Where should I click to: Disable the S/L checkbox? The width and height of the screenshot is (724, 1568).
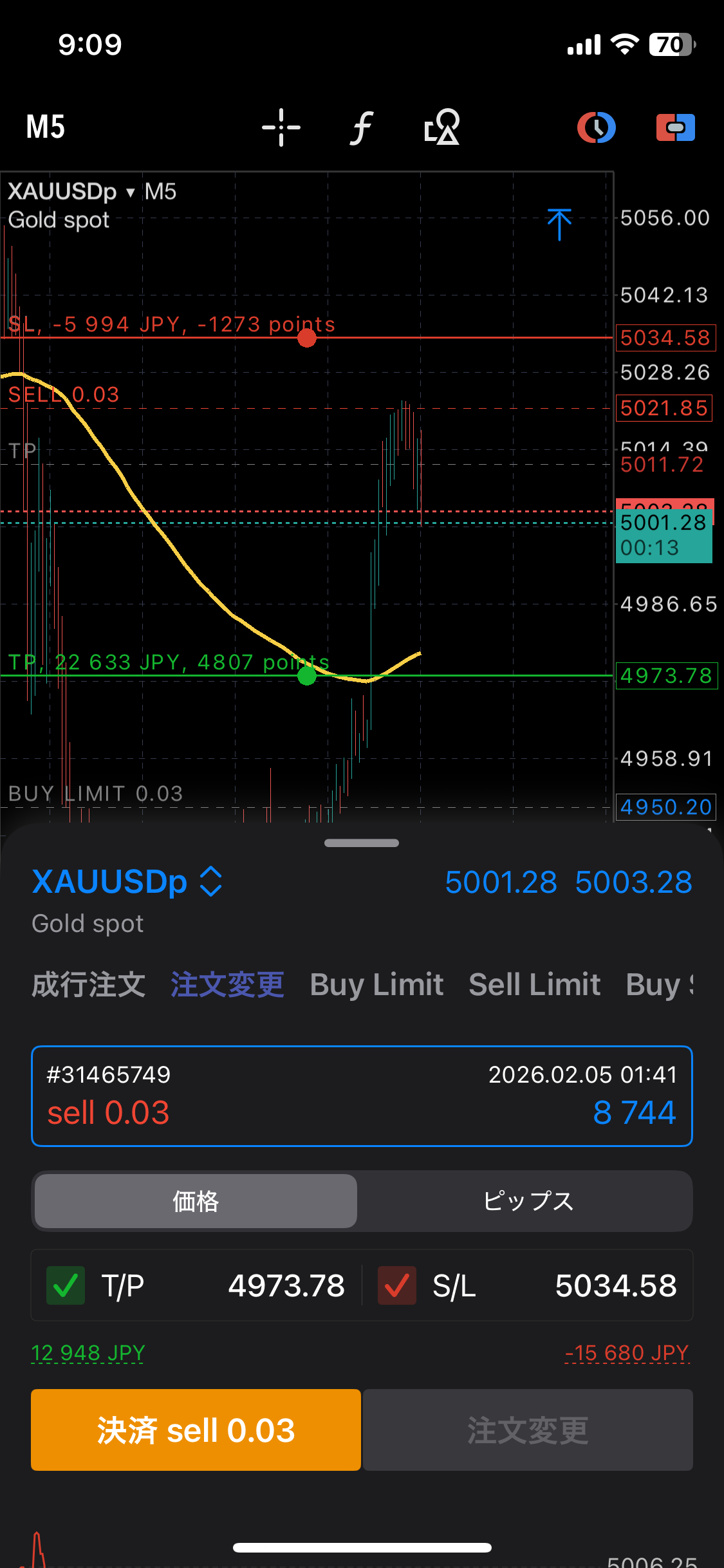coord(396,1285)
